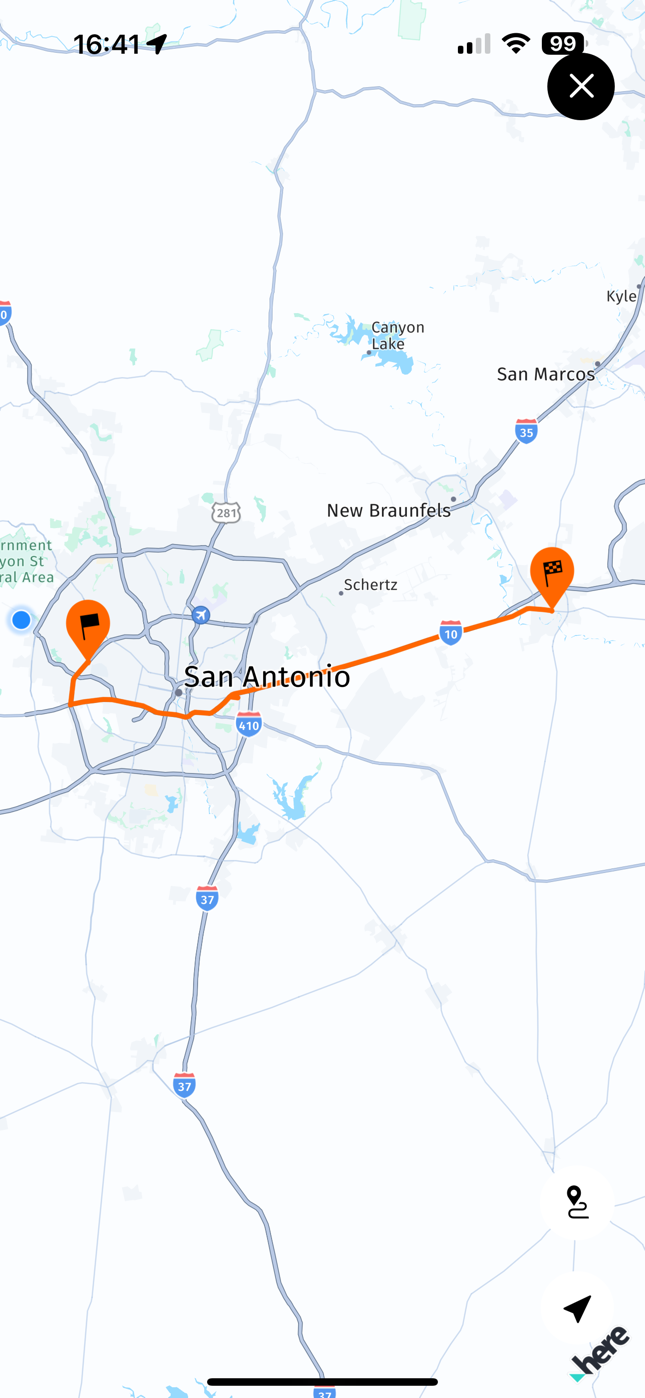Close the map view with the X
The width and height of the screenshot is (645, 1398).
point(581,87)
